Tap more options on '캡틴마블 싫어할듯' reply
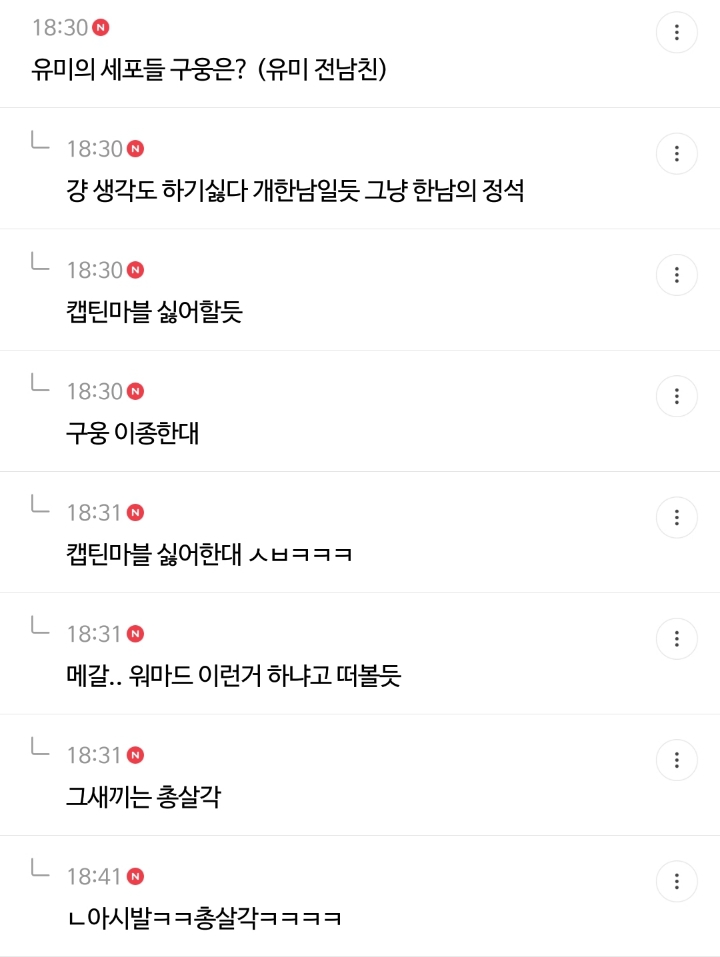The width and height of the screenshot is (720, 957). coord(677,275)
